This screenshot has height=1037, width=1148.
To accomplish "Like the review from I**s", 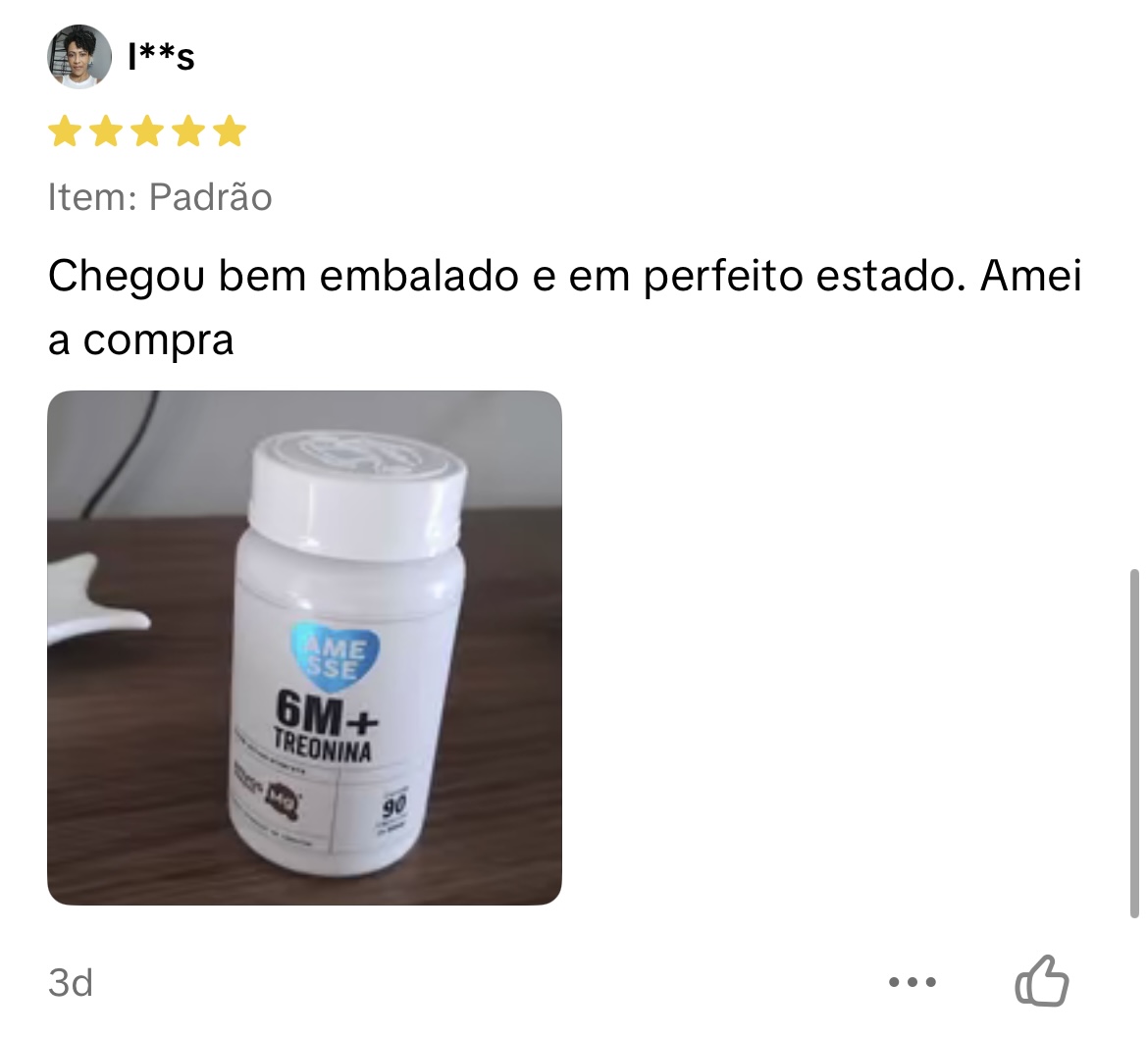I will (x=1040, y=980).
